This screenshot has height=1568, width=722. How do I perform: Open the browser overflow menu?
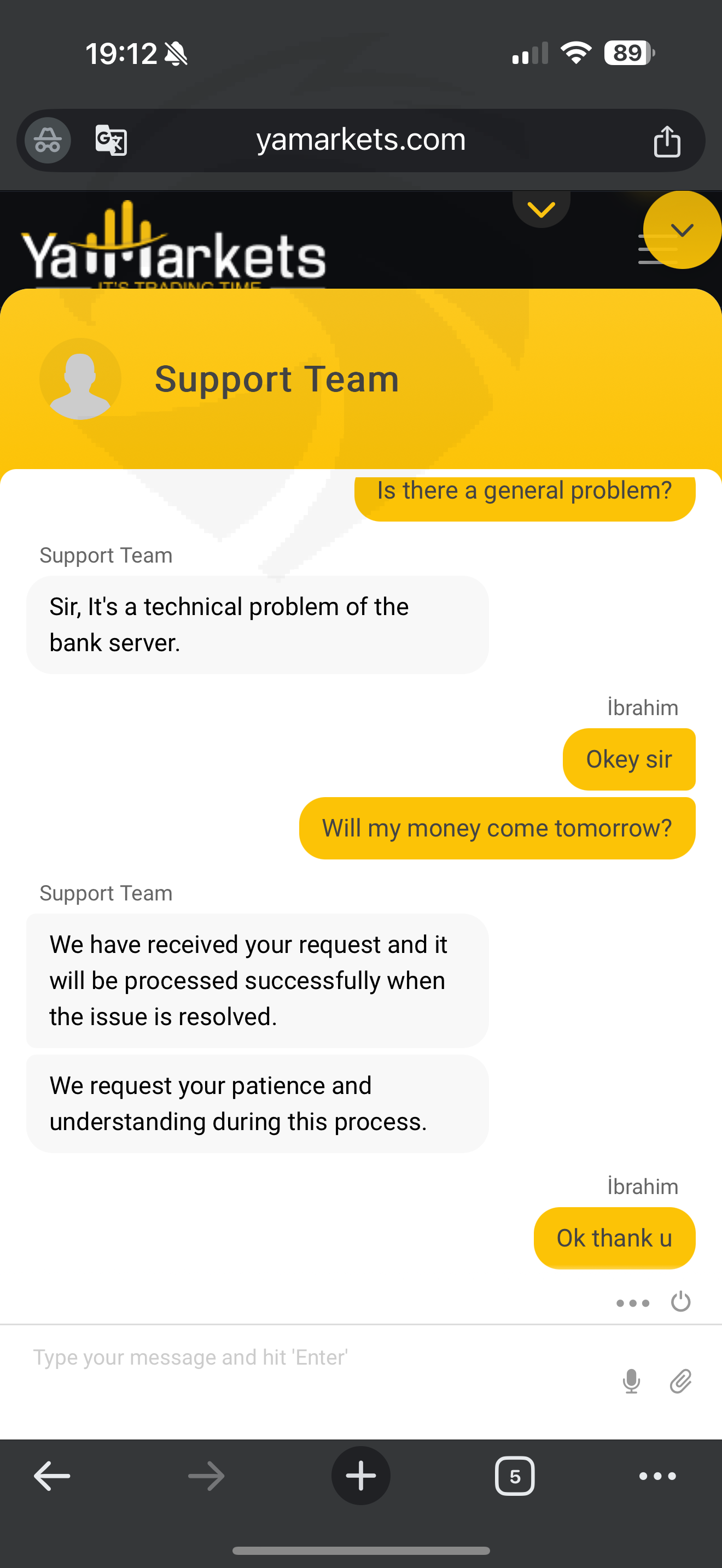coord(657,1476)
